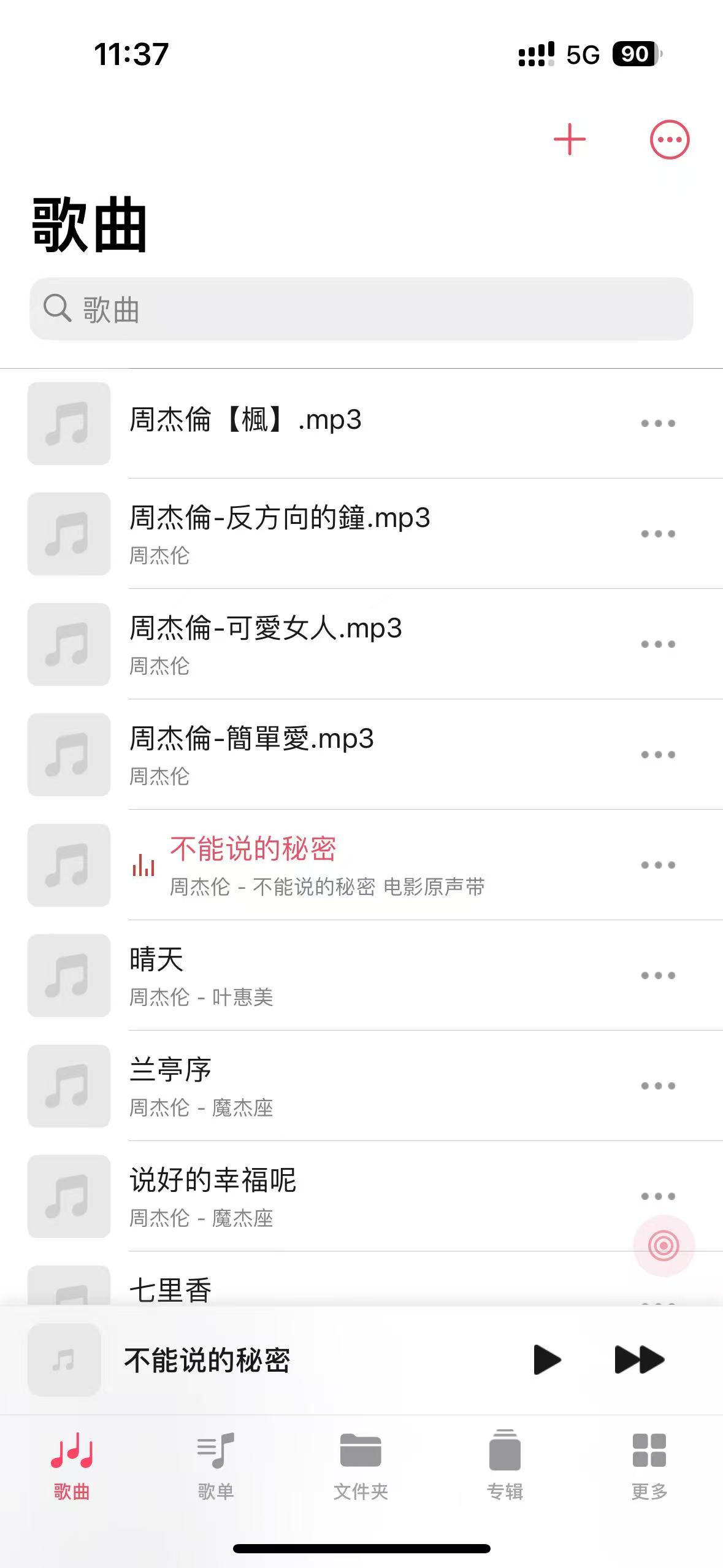Play 周杰倫-可愛女人.mp3
This screenshot has height=1568, width=723.
pyautogui.click(x=266, y=629)
